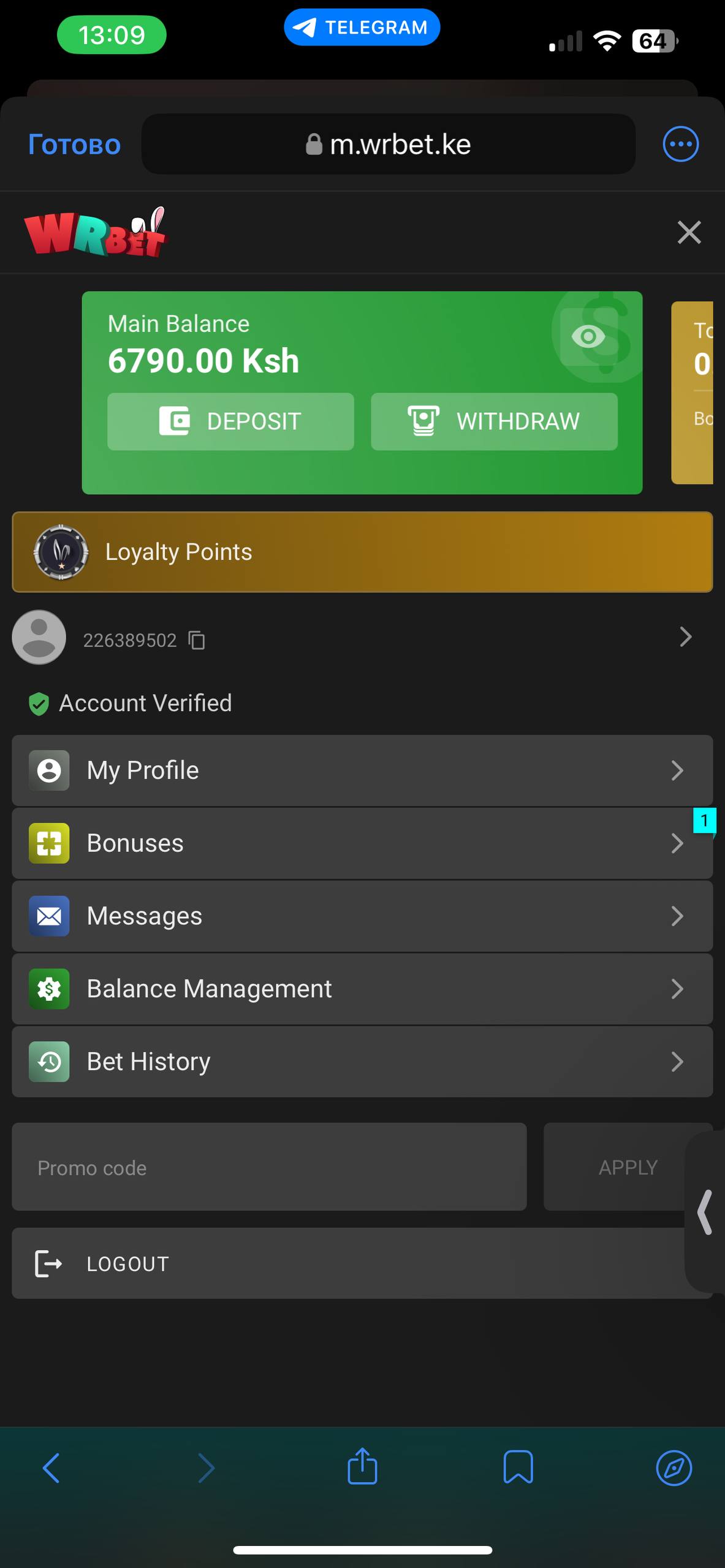Log out of the account
The height and width of the screenshot is (1568, 725).
[343, 1264]
